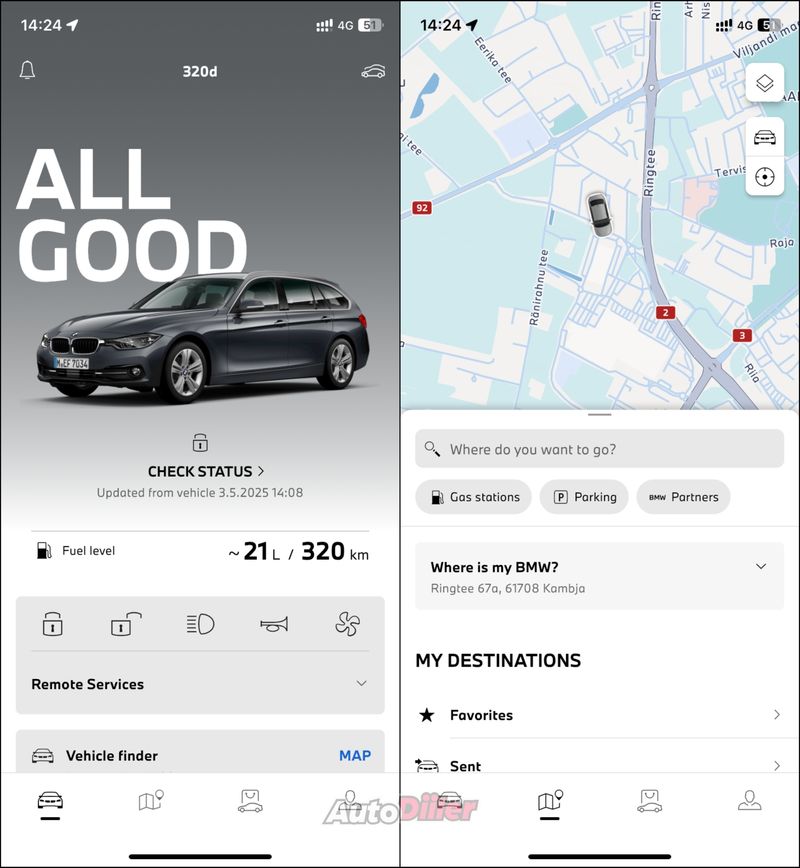Image resolution: width=800 pixels, height=868 pixels.
Task: Sound the horn remotely
Action: point(273,625)
